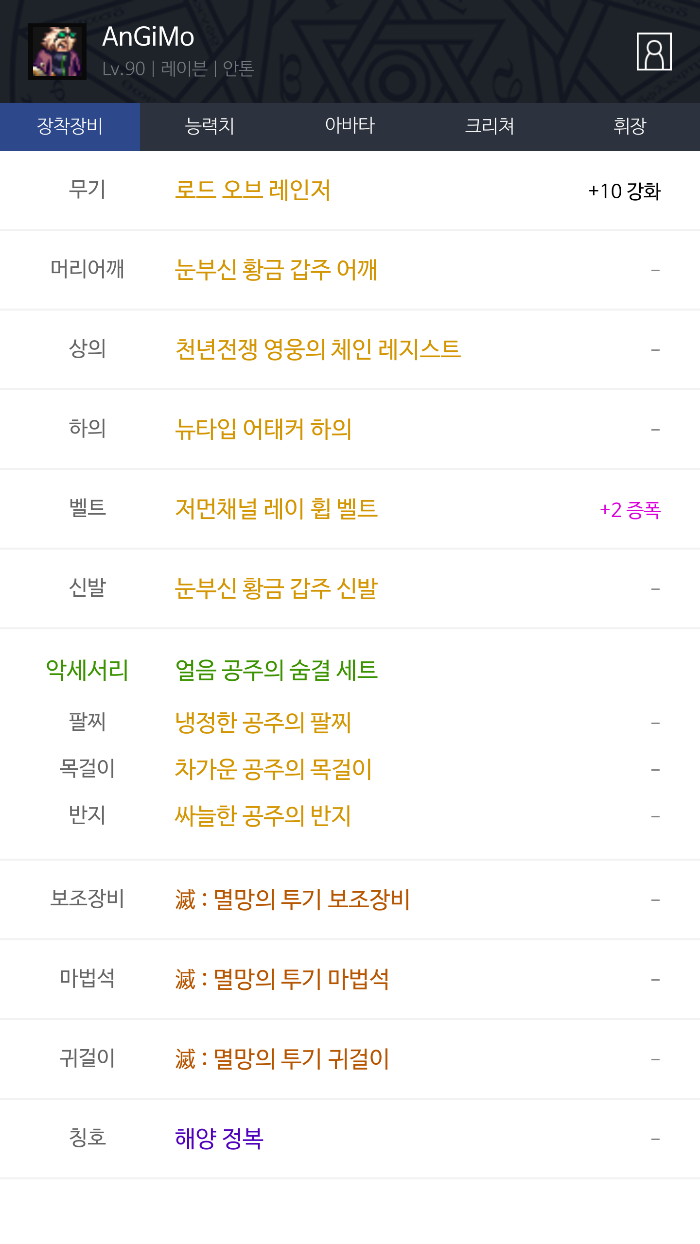
Task: View 저먼채널 레이 휩 벨트 details
Action: (276, 509)
